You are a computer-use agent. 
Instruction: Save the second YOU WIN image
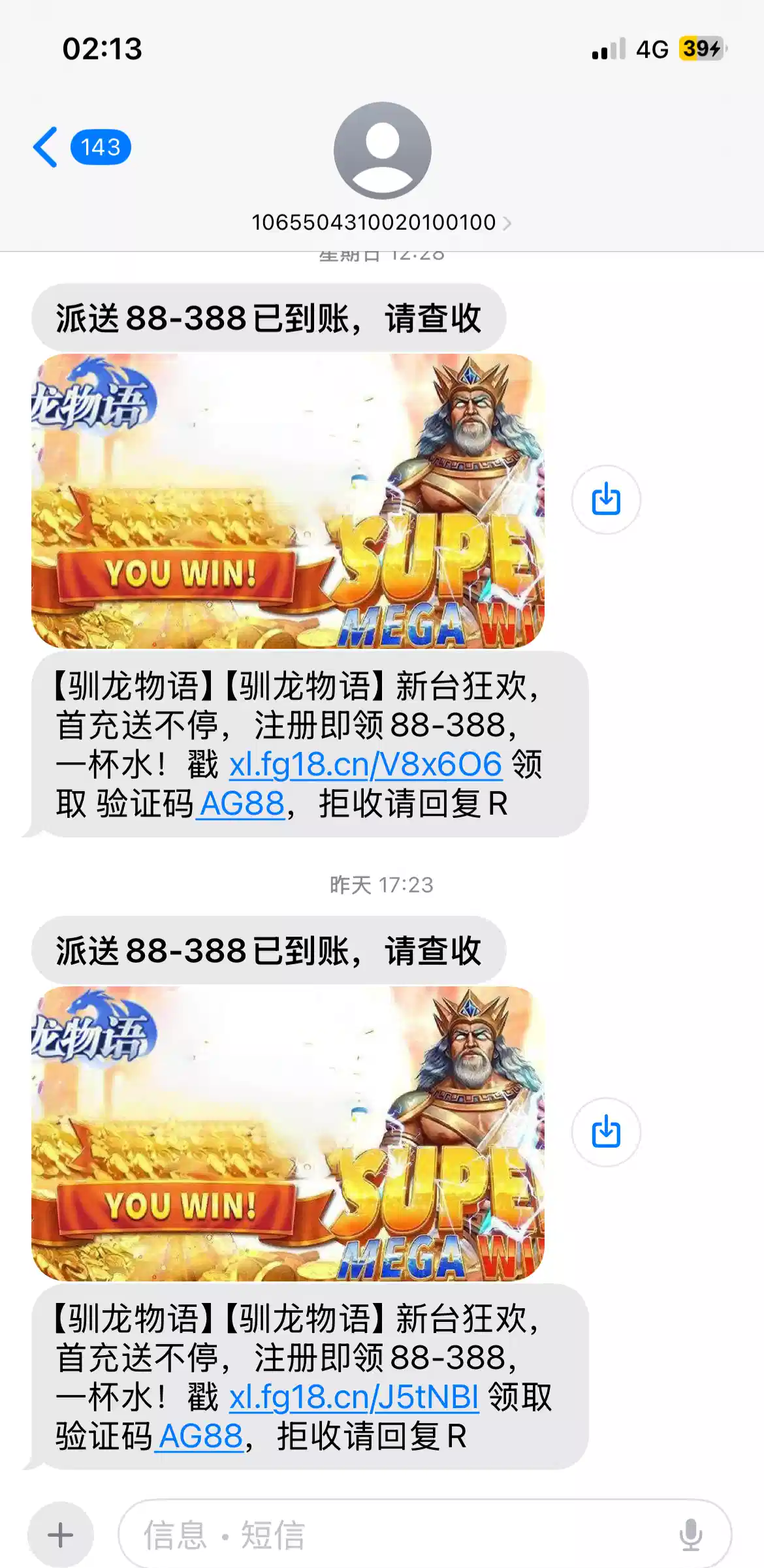(x=605, y=1132)
